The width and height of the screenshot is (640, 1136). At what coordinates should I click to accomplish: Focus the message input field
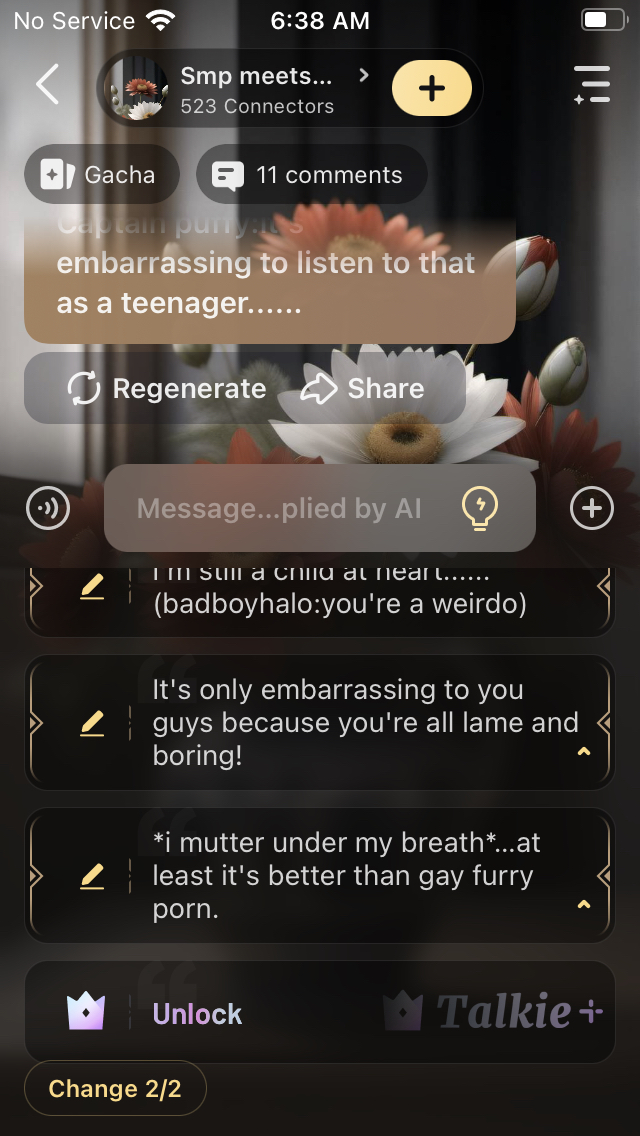(280, 509)
